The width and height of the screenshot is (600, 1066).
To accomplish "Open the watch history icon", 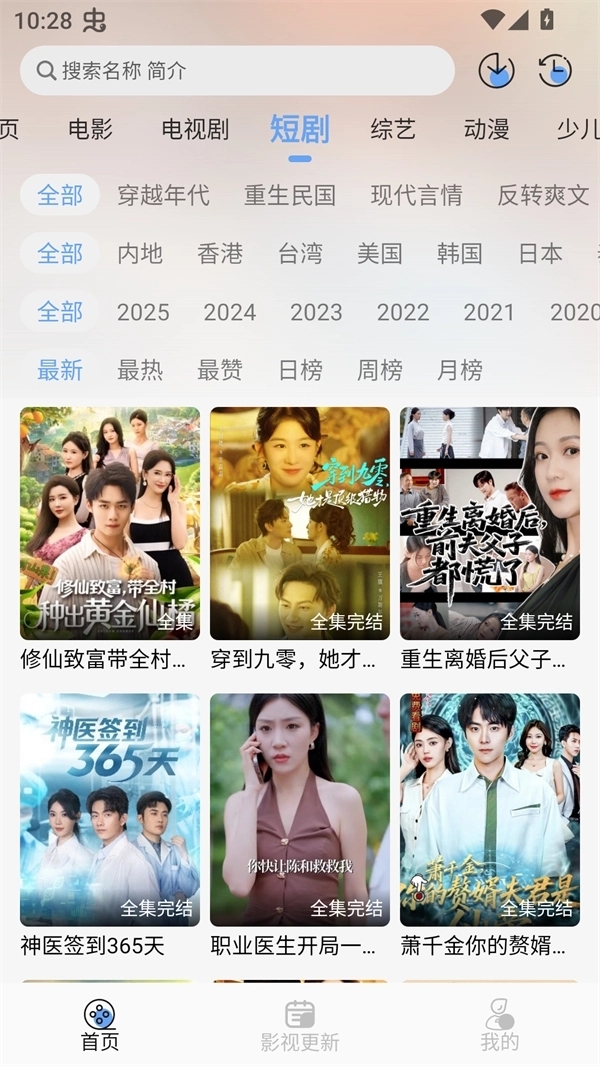I will tap(555, 71).
